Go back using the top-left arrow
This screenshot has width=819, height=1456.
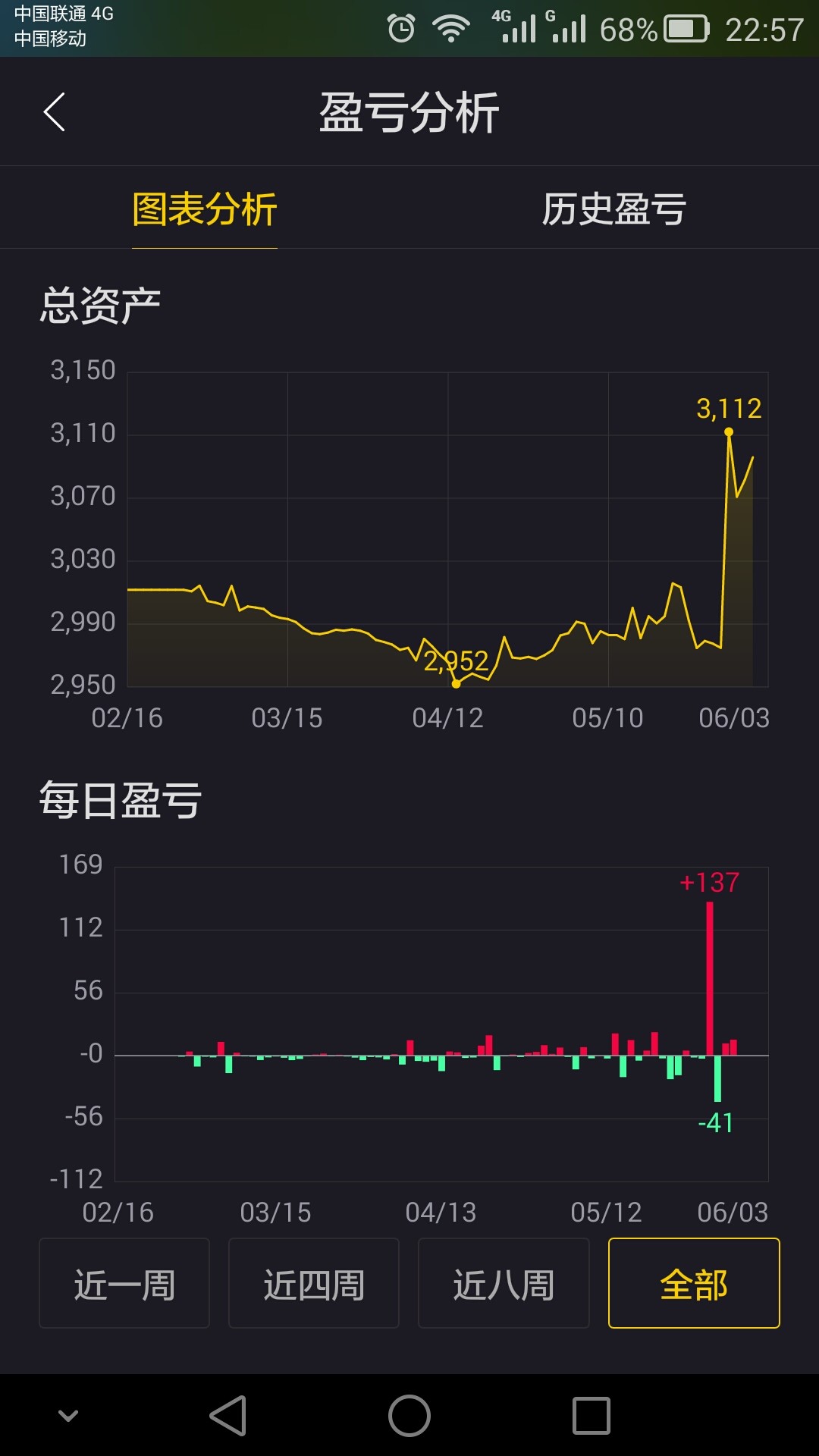[54, 112]
